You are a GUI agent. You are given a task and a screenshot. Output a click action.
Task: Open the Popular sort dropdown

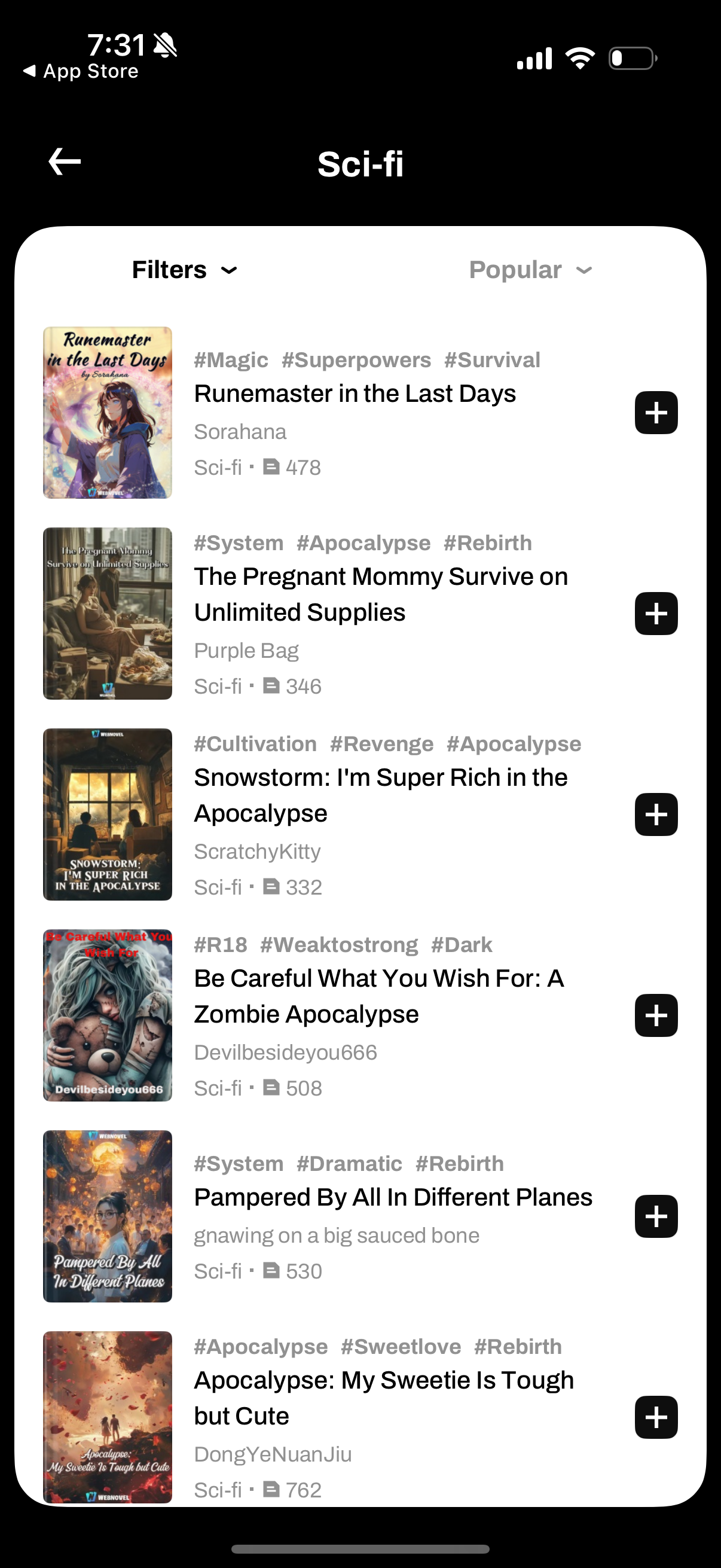(530, 270)
